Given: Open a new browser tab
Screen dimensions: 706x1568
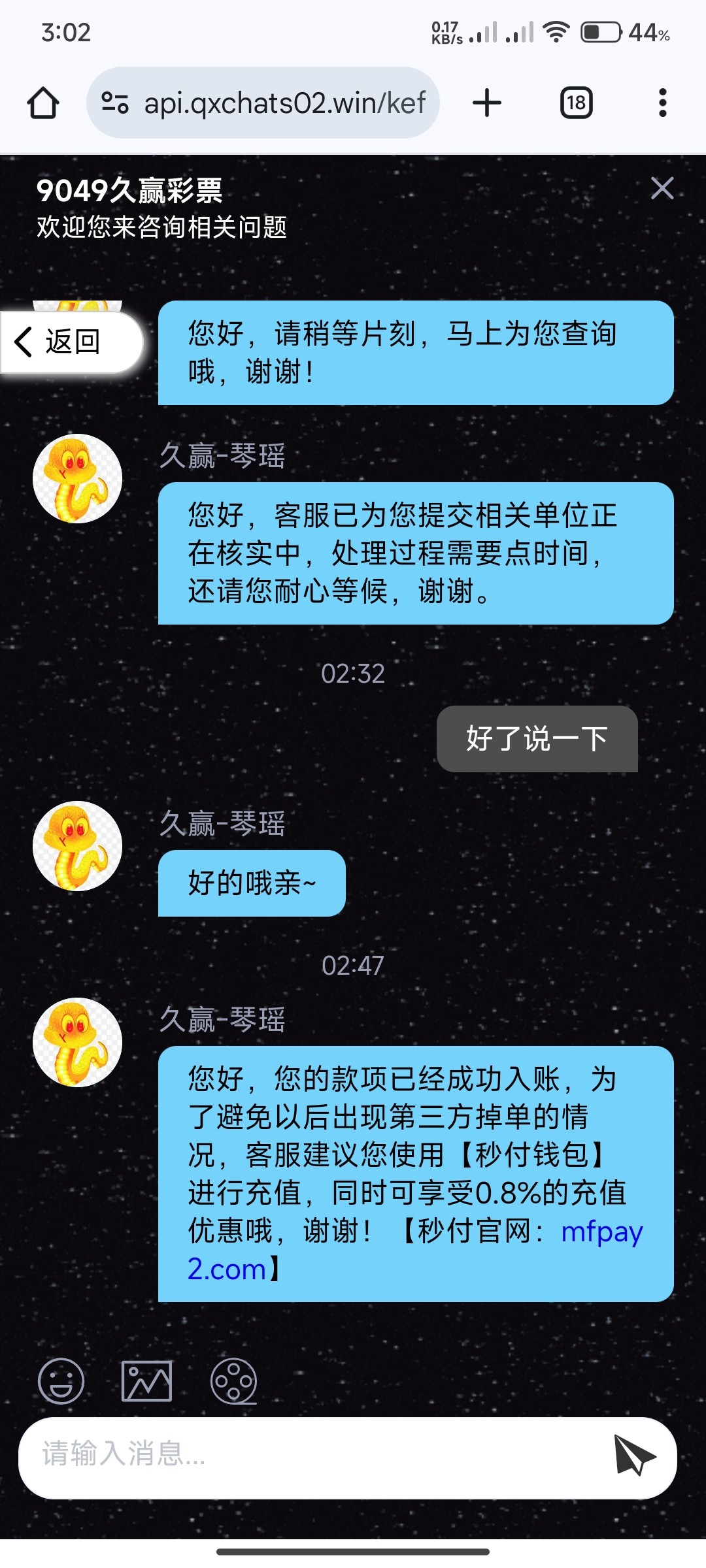Looking at the screenshot, I should click(486, 103).
